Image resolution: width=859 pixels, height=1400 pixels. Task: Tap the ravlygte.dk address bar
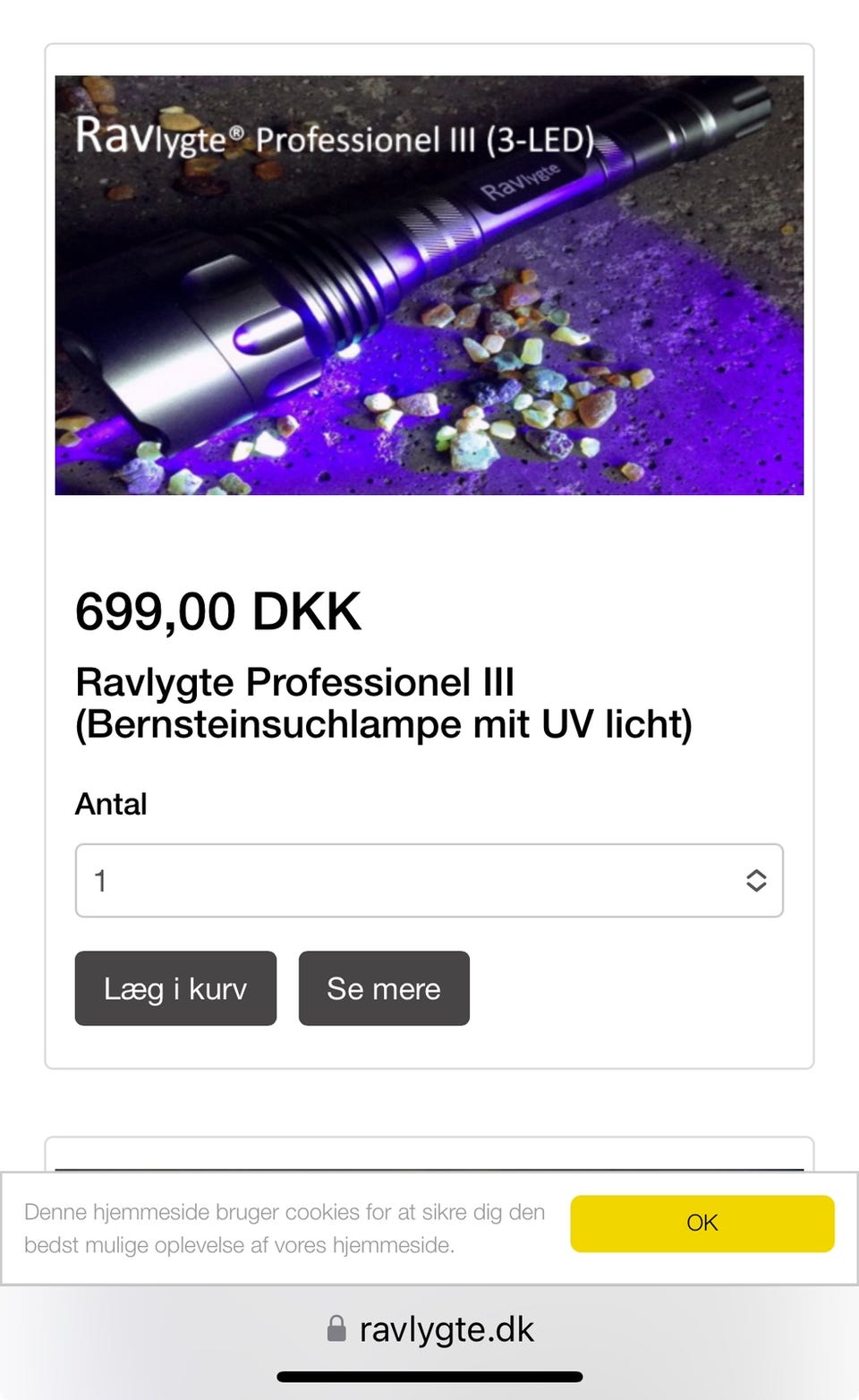(431, 1329)
